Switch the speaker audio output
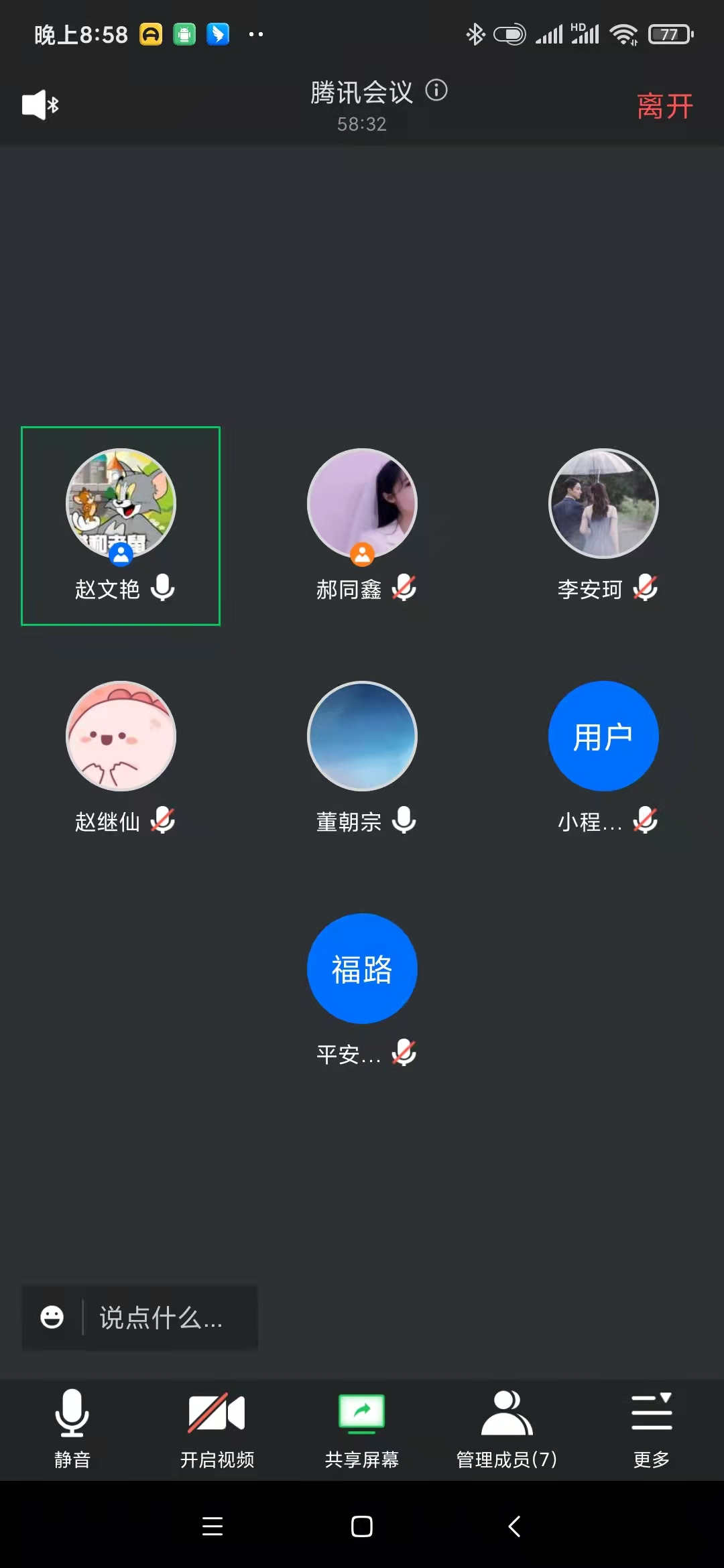Viewport: 724px width, 1568px height. point(40,105)
